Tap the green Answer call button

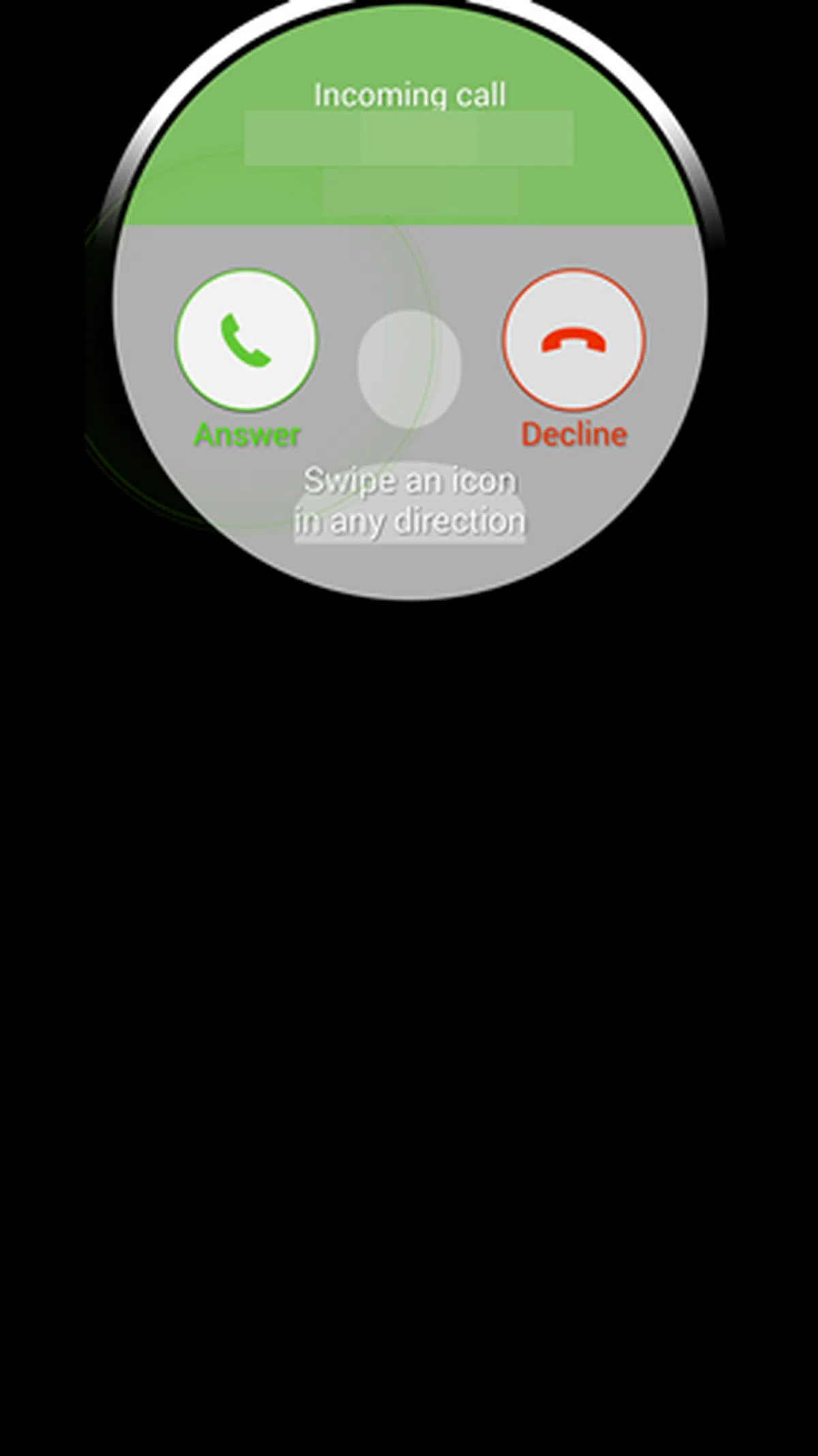click(x=247, y=340)
